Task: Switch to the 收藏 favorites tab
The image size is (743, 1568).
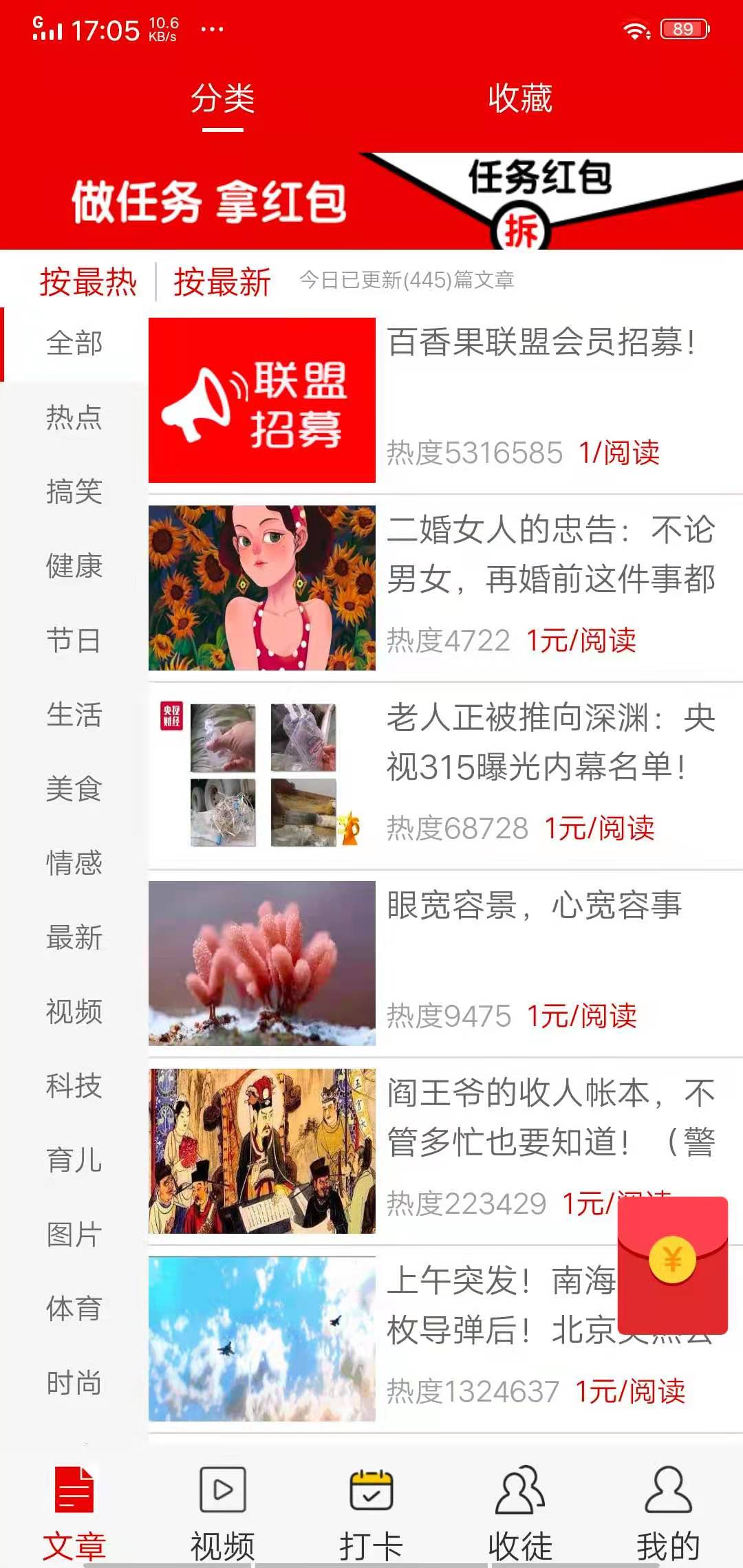Action: point(521,100)
